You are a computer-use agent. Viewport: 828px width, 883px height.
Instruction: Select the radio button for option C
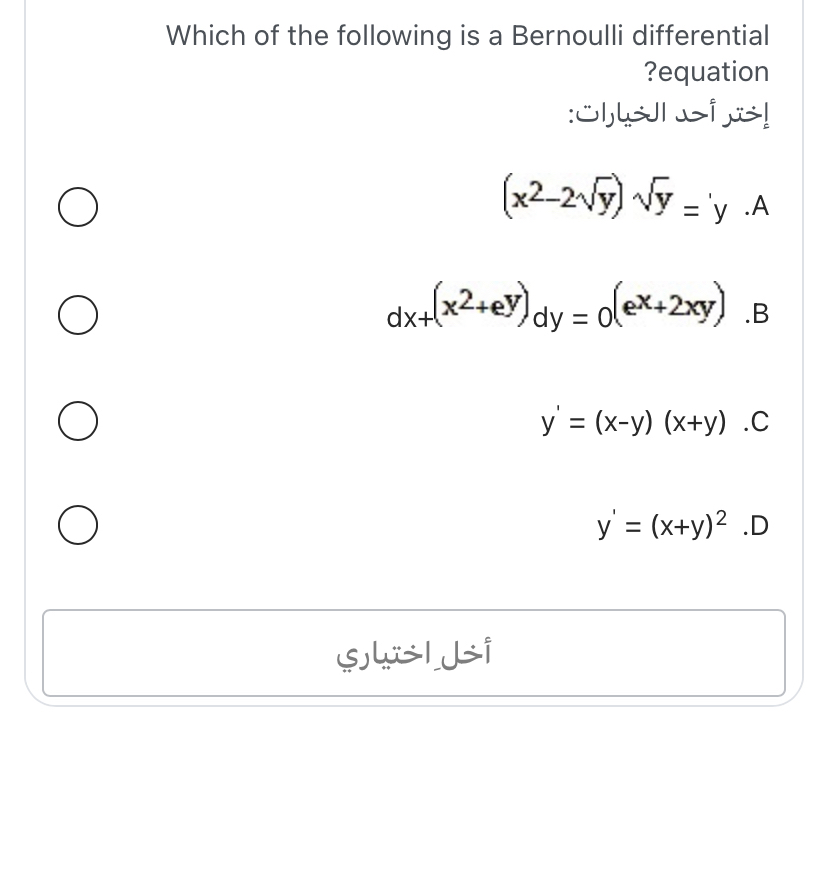(77, 421)
